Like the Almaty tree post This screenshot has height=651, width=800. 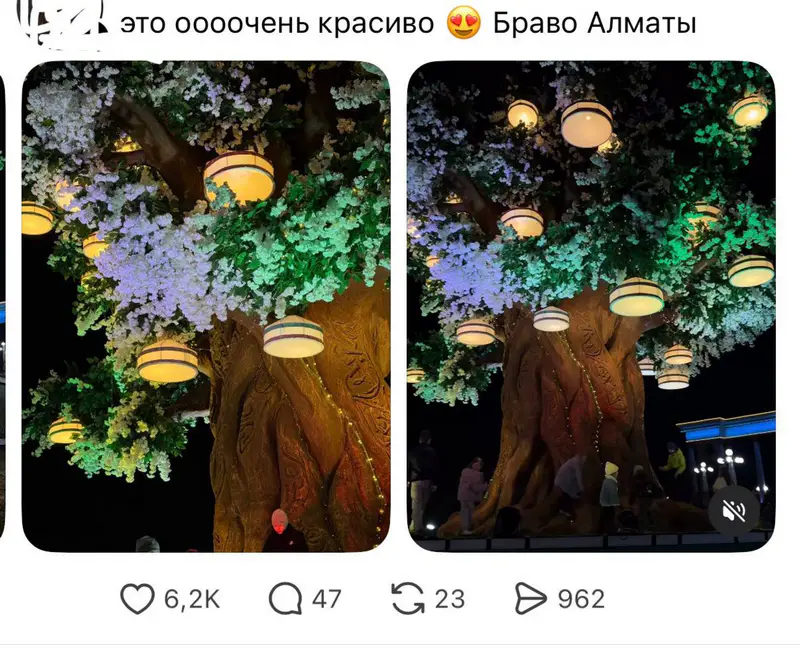(138, 599)
